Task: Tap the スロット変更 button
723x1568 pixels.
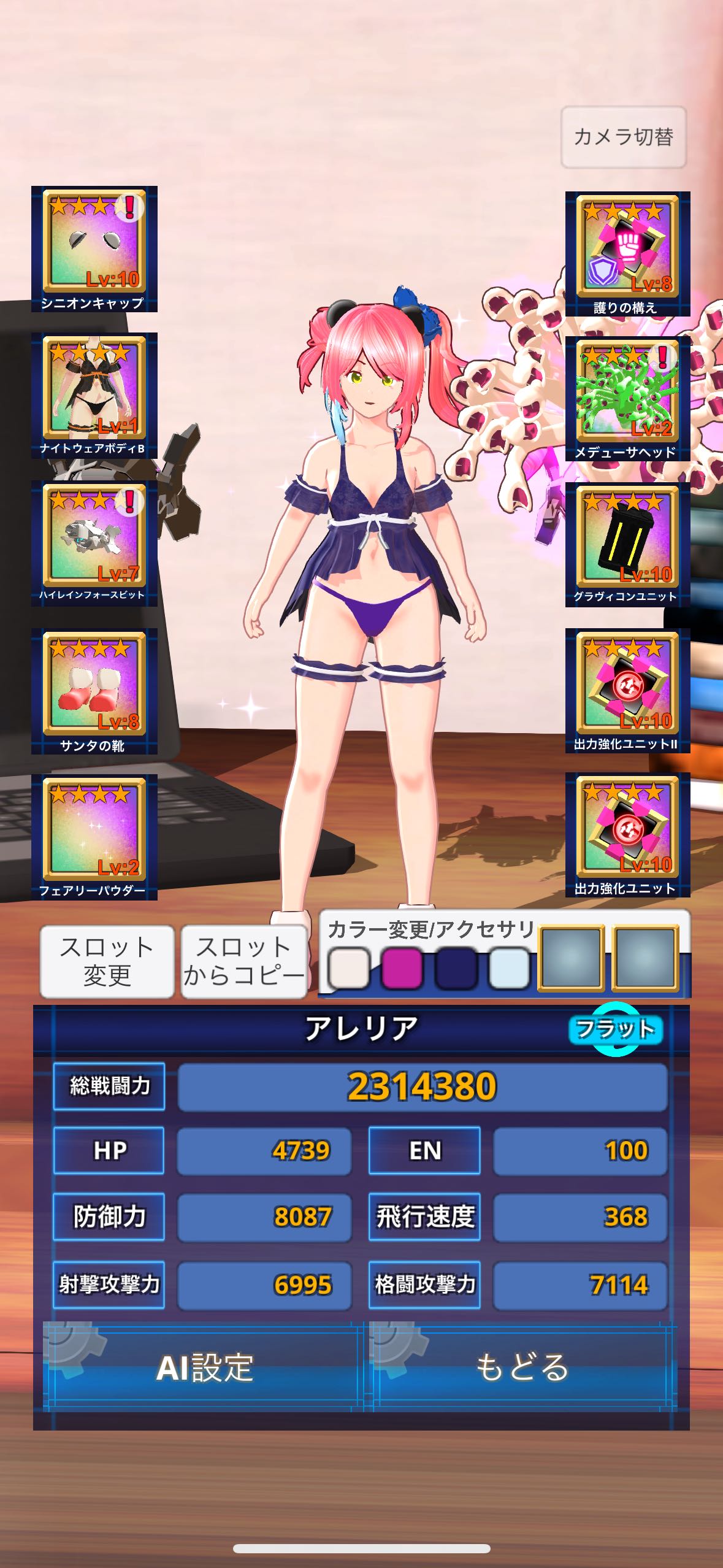Action: (107, 961)
